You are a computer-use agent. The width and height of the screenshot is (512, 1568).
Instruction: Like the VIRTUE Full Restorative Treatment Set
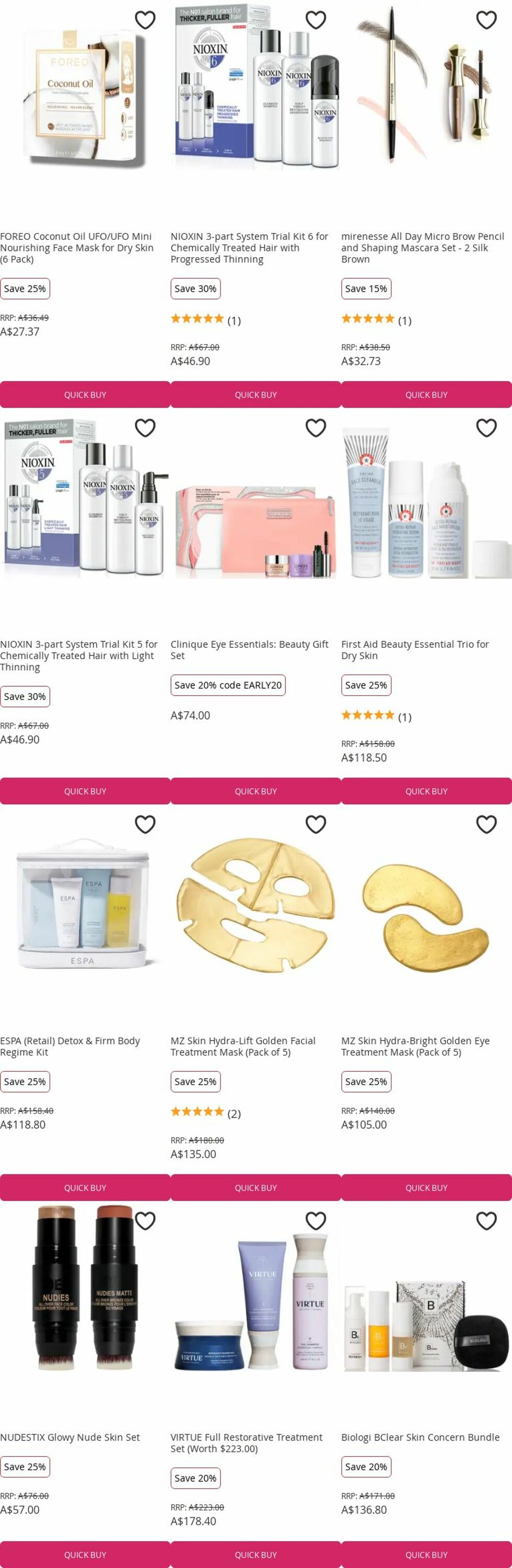pos(316,1220)
